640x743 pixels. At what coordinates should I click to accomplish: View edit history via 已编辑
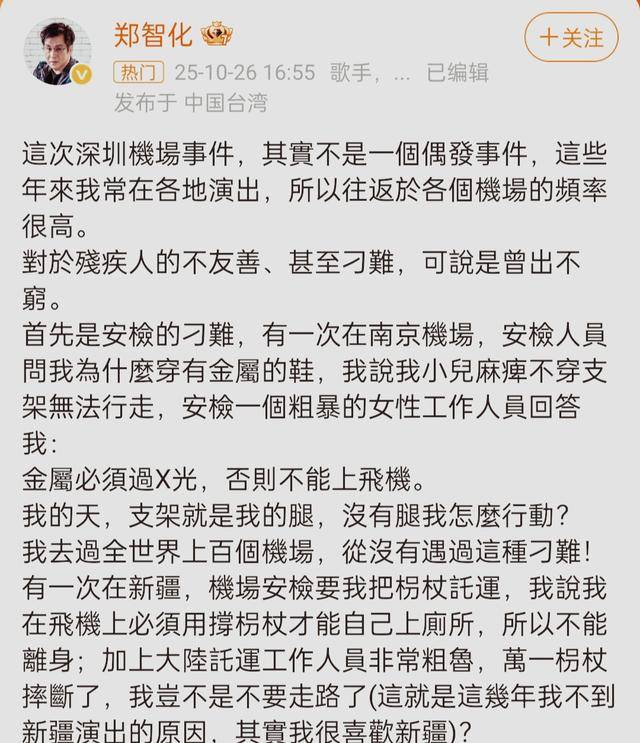click(457, 72)
